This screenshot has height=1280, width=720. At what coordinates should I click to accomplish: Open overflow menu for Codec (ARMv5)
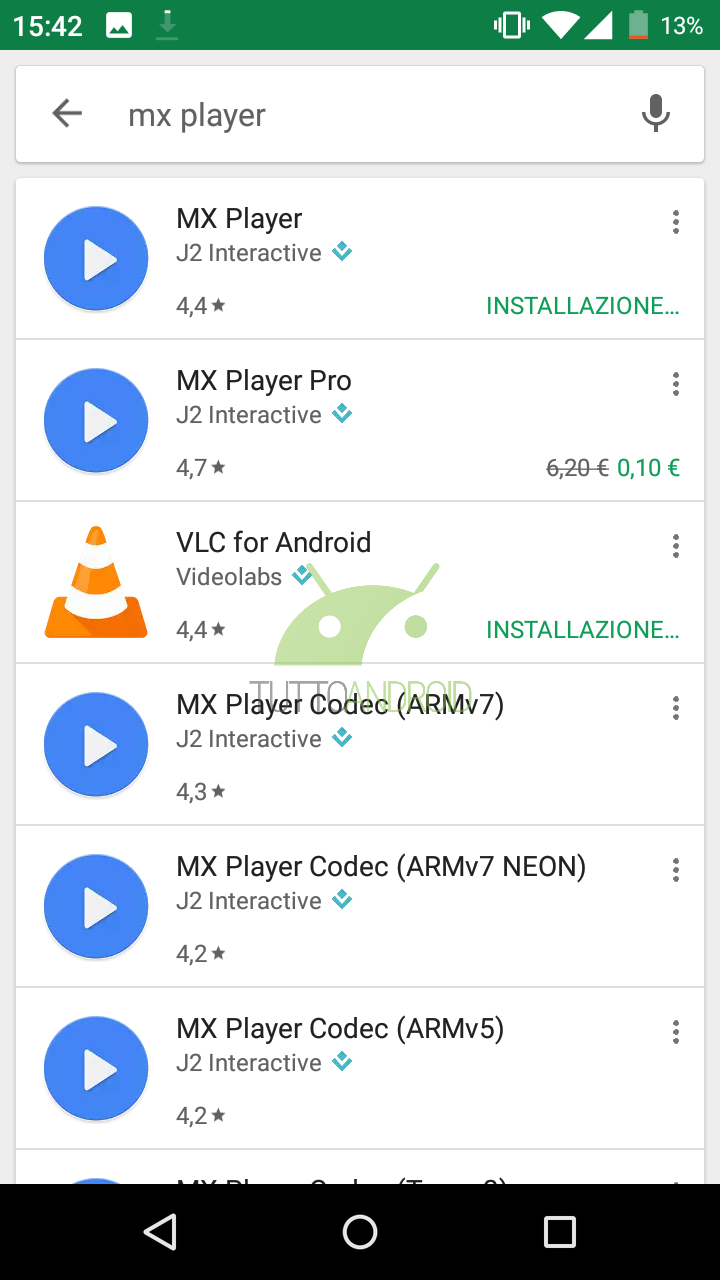[x=676, y=1032]
